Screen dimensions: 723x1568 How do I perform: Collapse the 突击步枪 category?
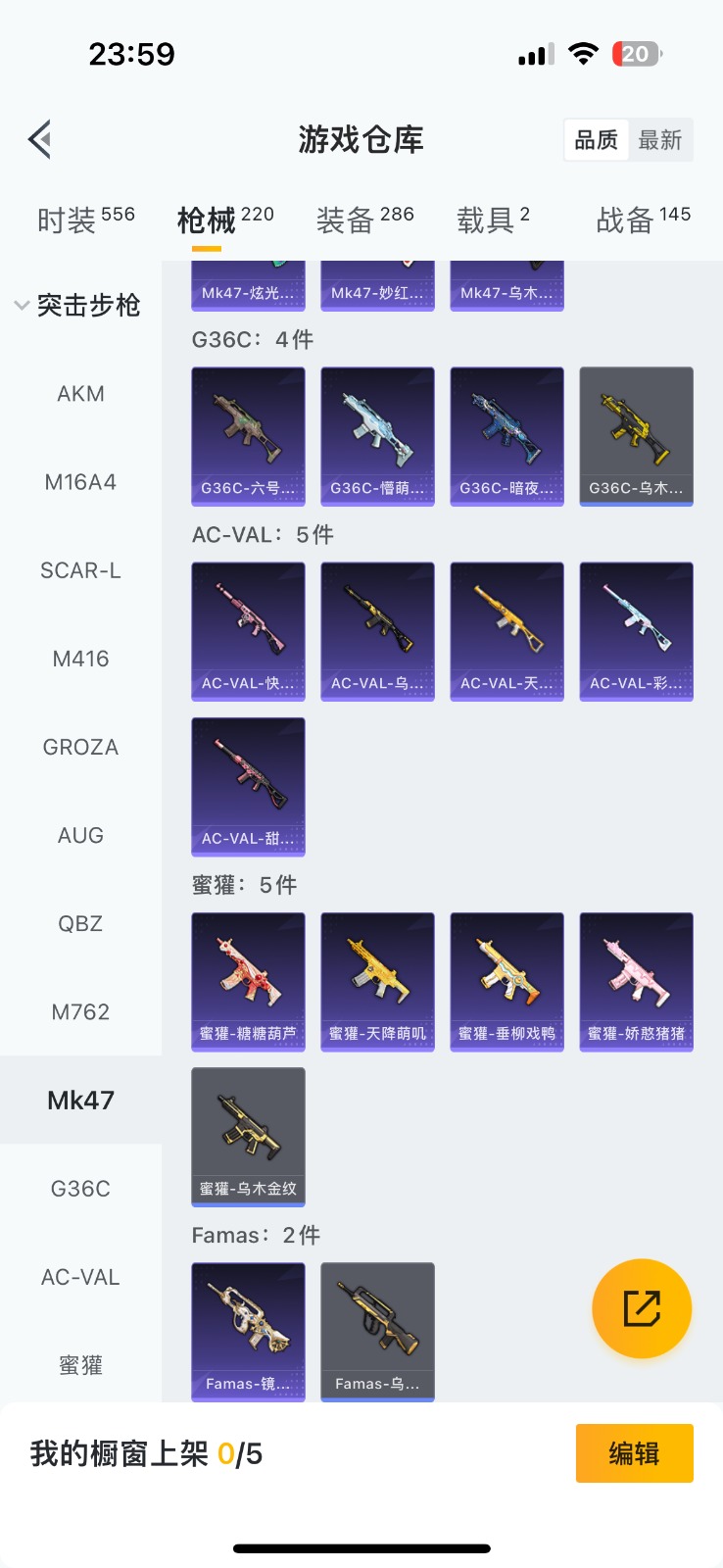coord(78,306)
